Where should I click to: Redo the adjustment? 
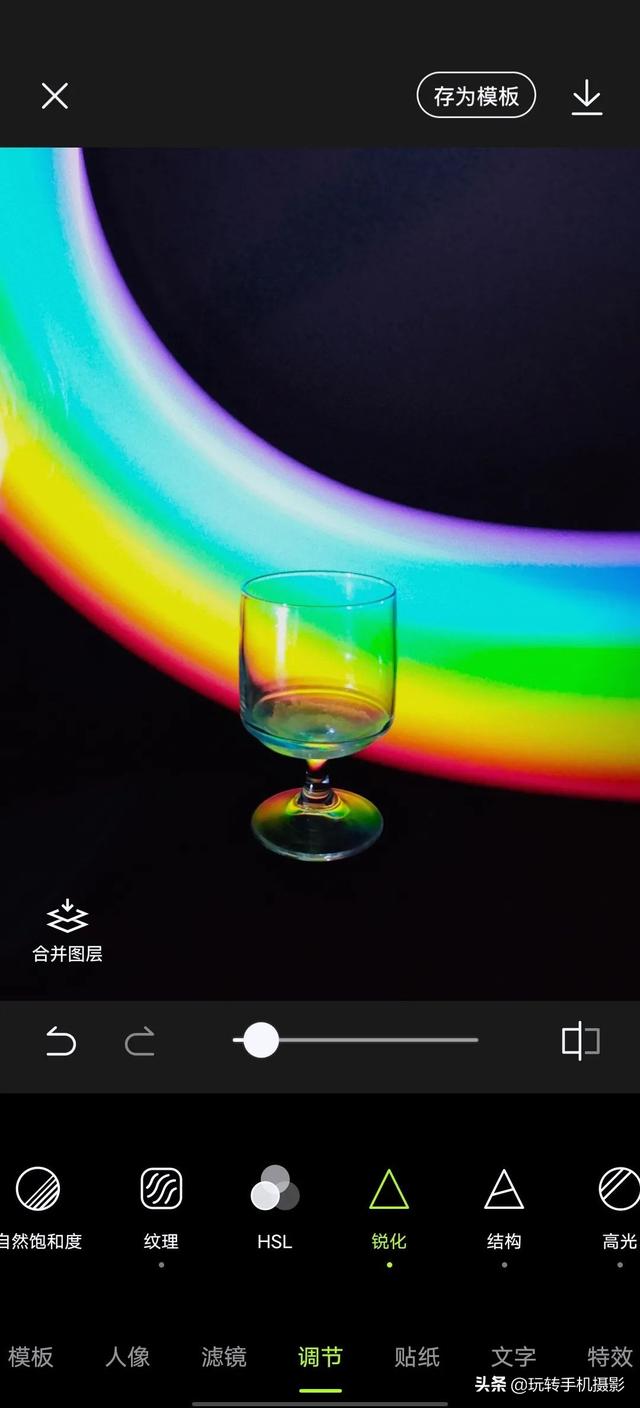pyautogui.click(x=139, y=1043)
